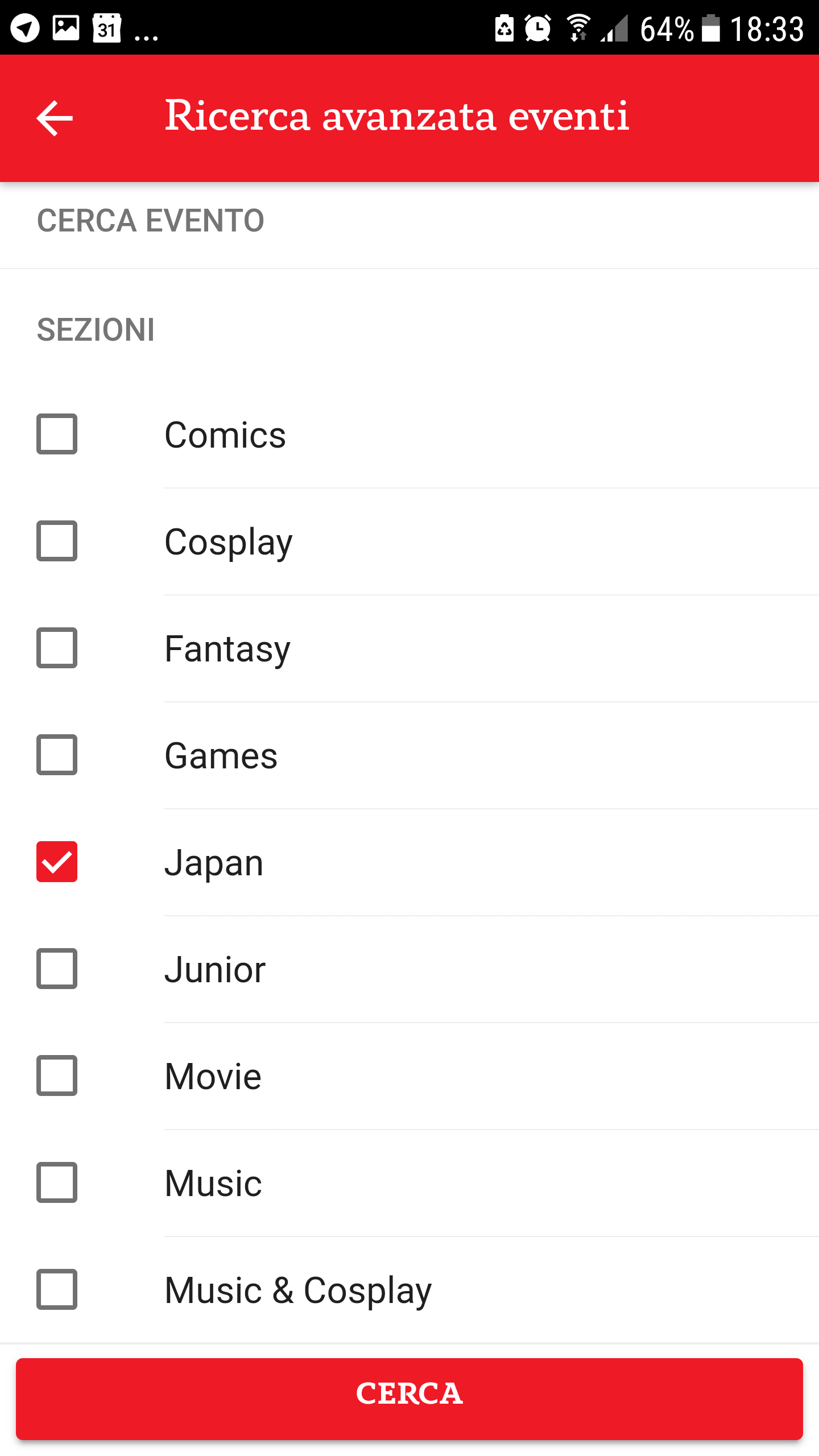The width and height of the screenshot is (819, 1456).
Task: Enable the Fantasy checkbox
Action: tap(57, 648)
